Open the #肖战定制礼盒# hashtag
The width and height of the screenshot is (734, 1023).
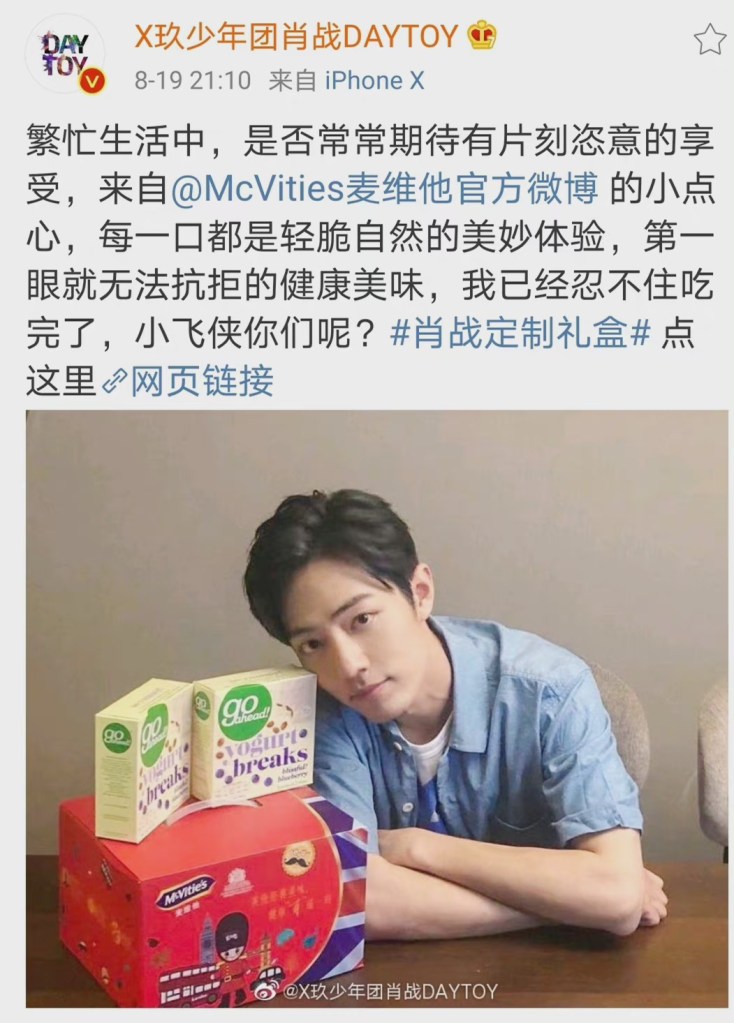click(x=520, y=333)
